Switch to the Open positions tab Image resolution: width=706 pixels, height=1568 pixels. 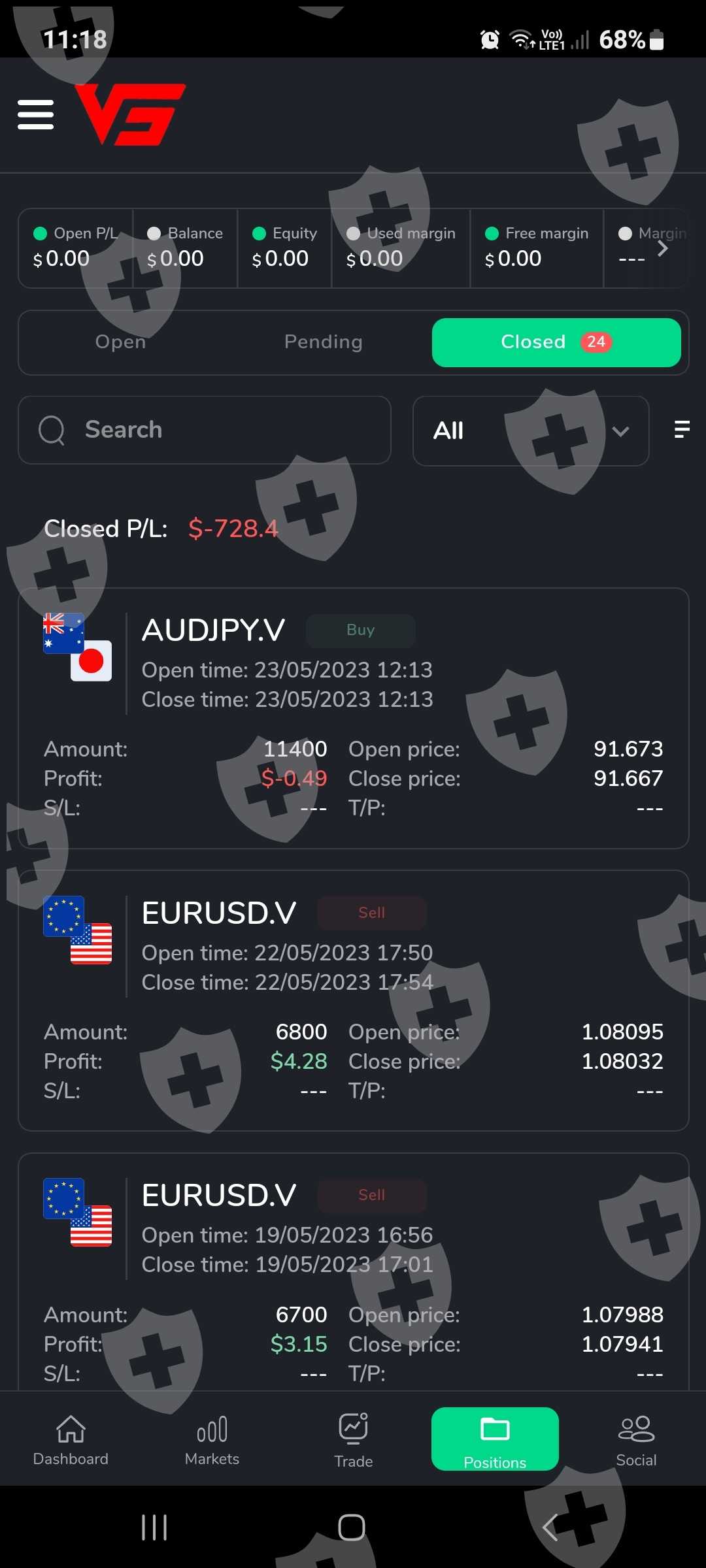point(120,342)
